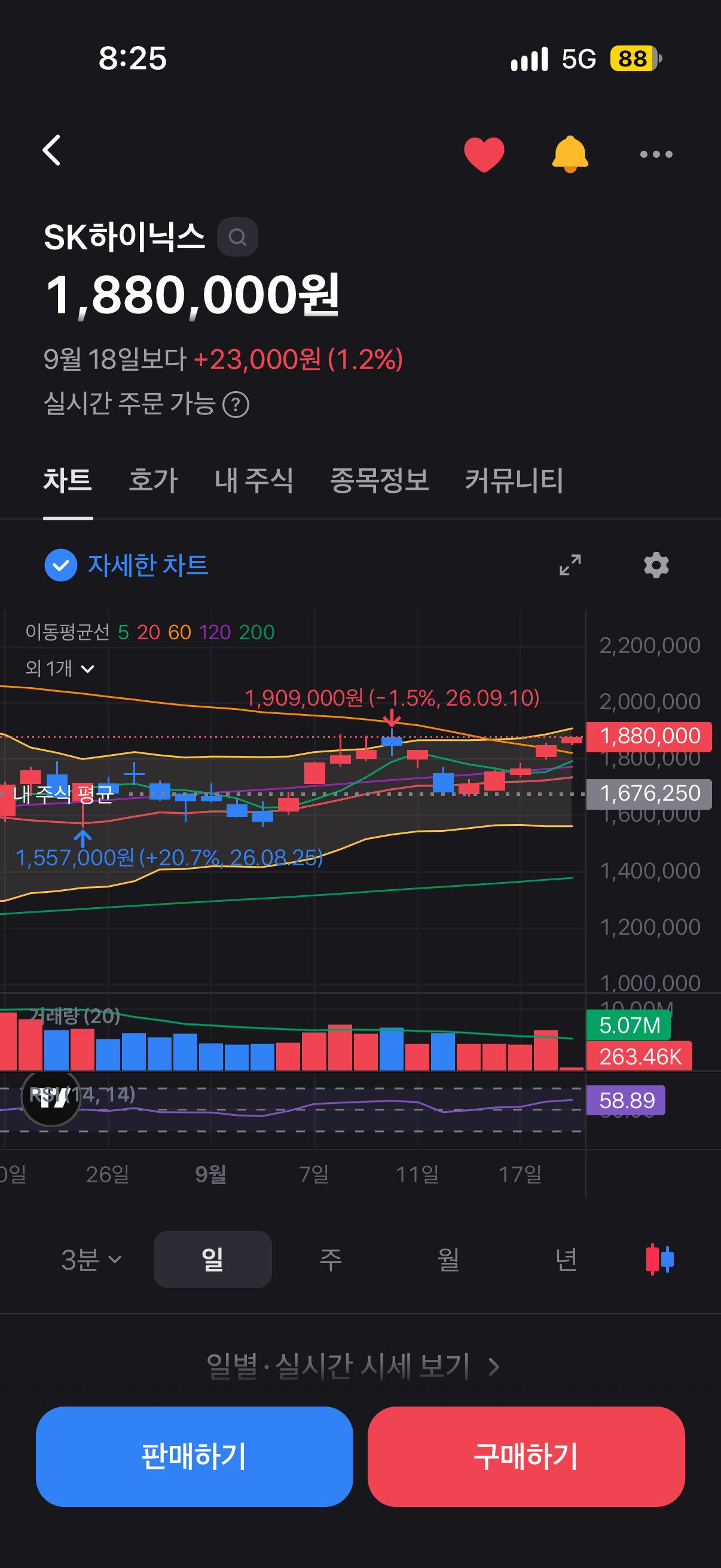Go back using the top-left arrow
721x1568 pixels.
52,150
